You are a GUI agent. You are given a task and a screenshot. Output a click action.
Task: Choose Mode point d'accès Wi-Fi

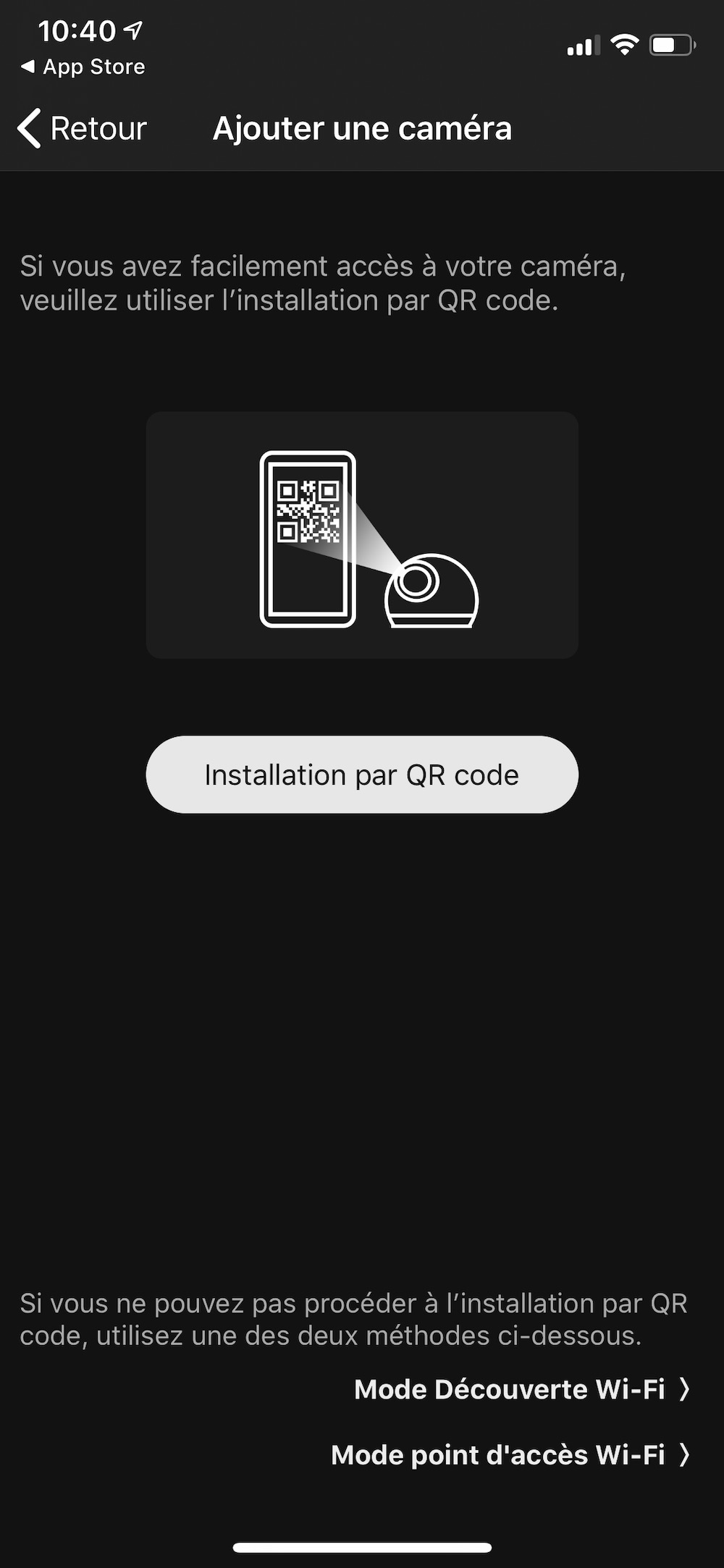click(510, 1454)
